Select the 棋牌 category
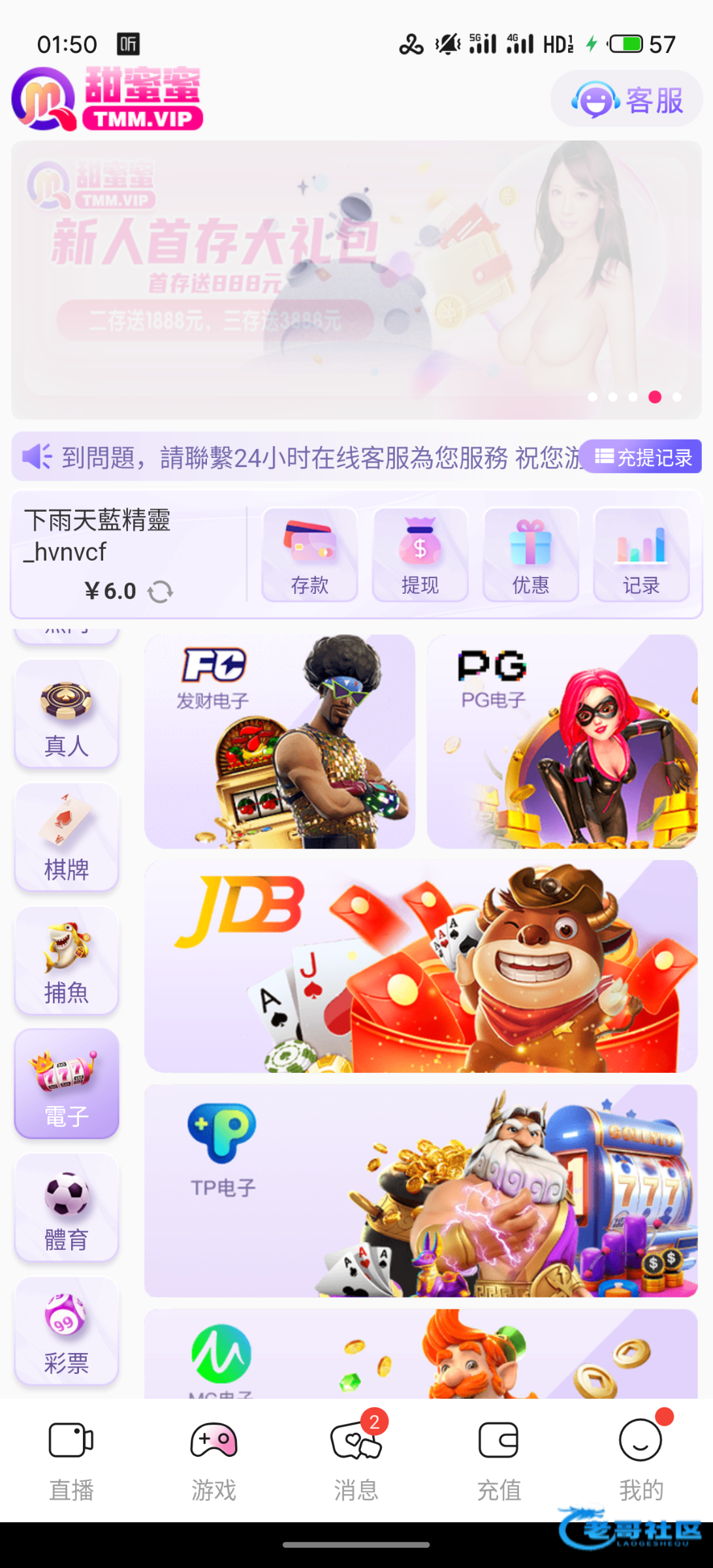Screen dimensions: 713x1568 (x=67, y=838)
